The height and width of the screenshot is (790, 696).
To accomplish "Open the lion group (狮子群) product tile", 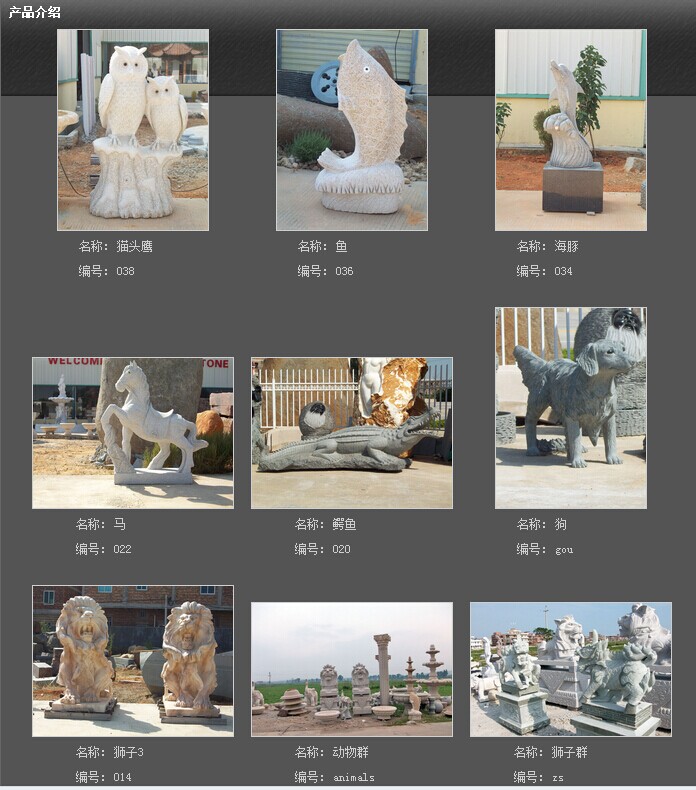I will (x=570, y=669).
